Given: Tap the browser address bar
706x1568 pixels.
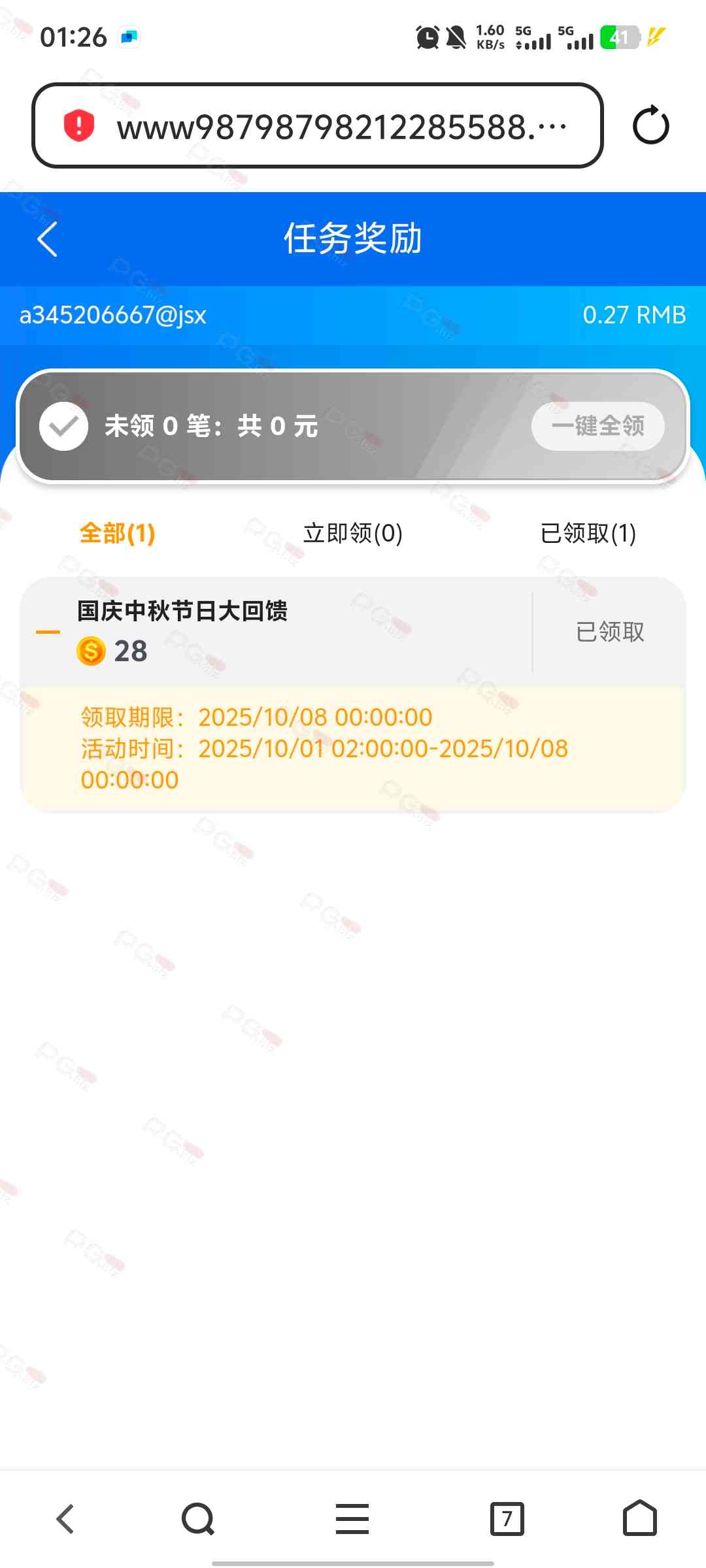Looking at the screenshot, I should tap(318, 125).
